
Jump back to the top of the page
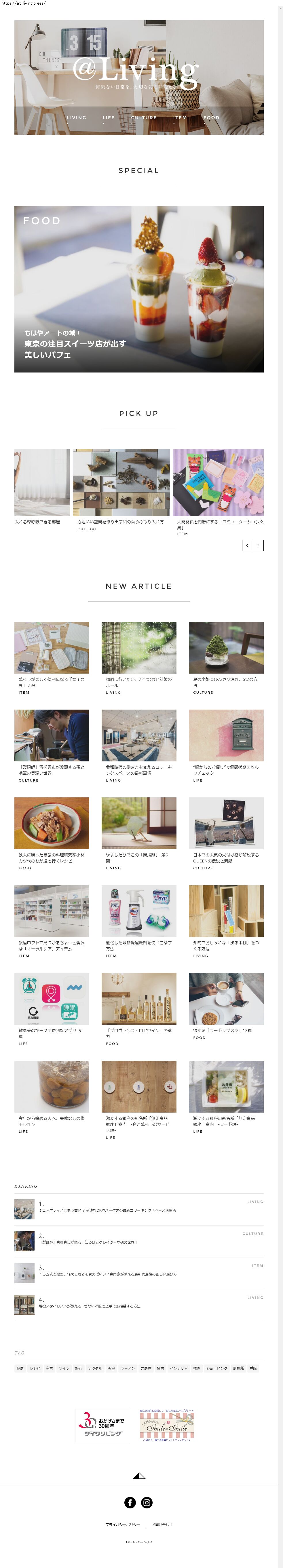coord(139,1476)
